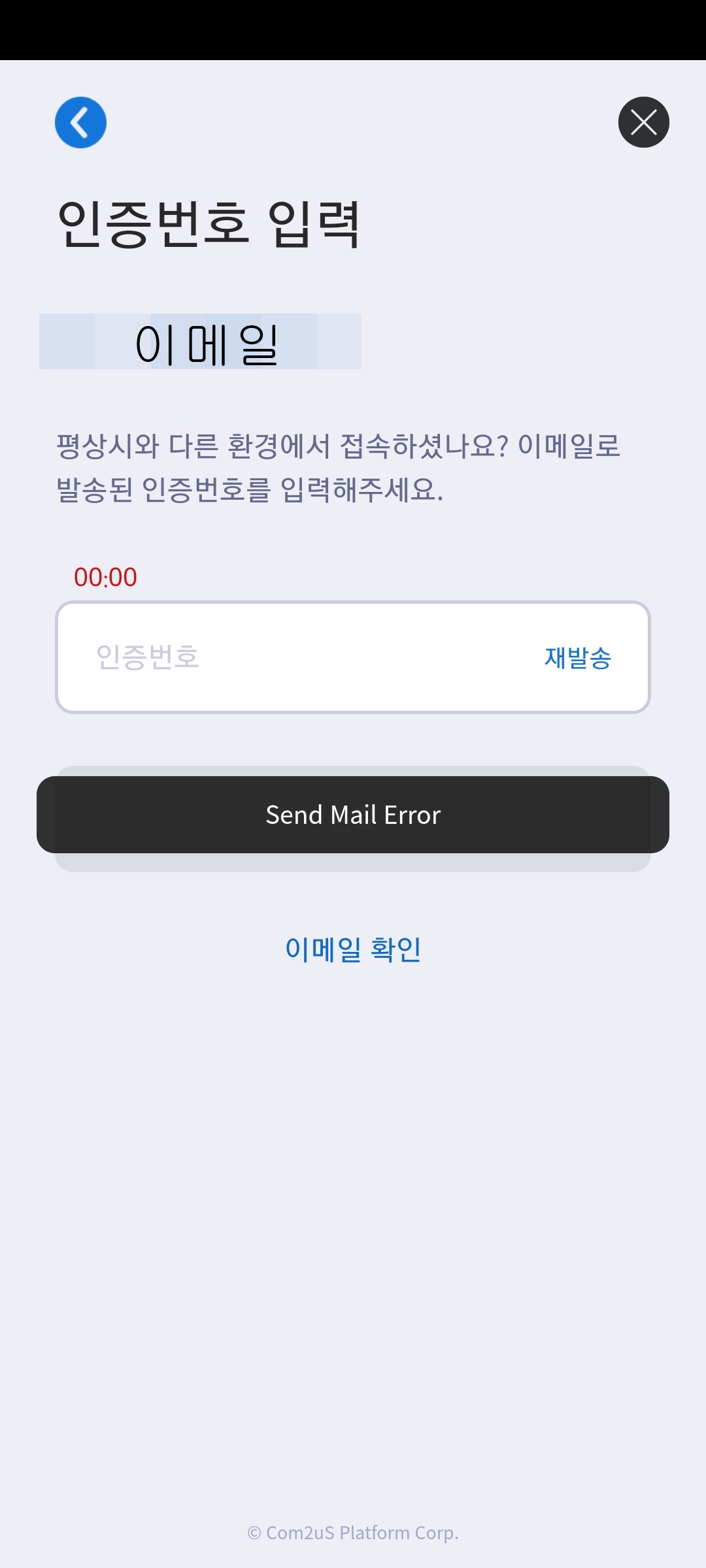
Task: Close the verification screen with X
Action: 643,122
